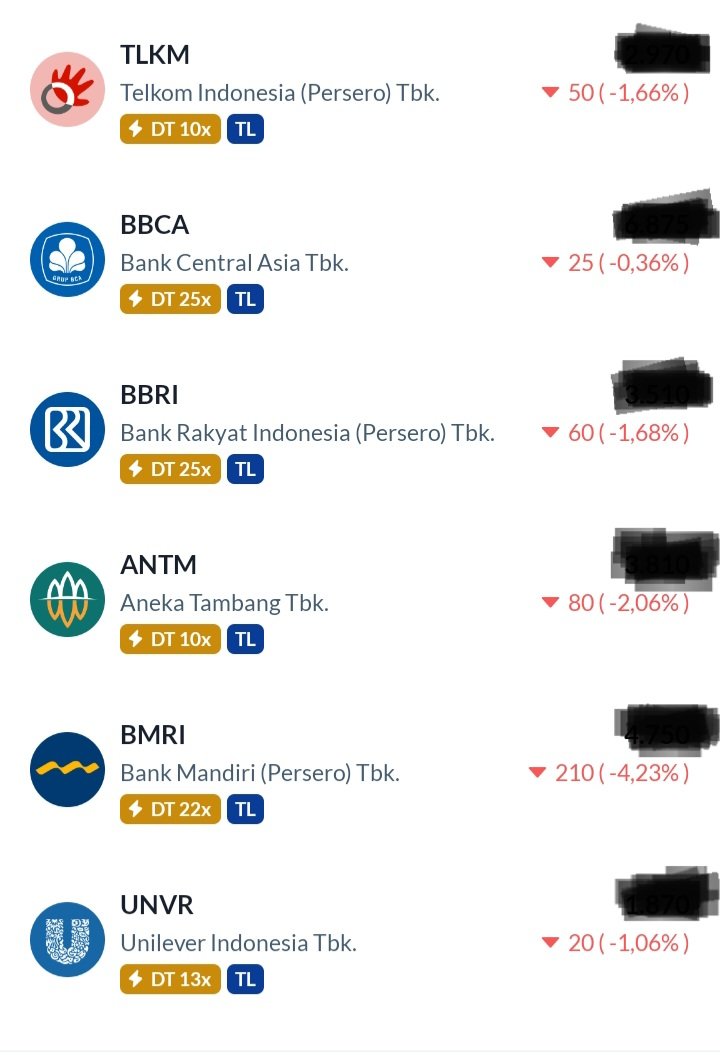
Task: Click the red down arrow next to TLKM price
Action: point(549,92)
